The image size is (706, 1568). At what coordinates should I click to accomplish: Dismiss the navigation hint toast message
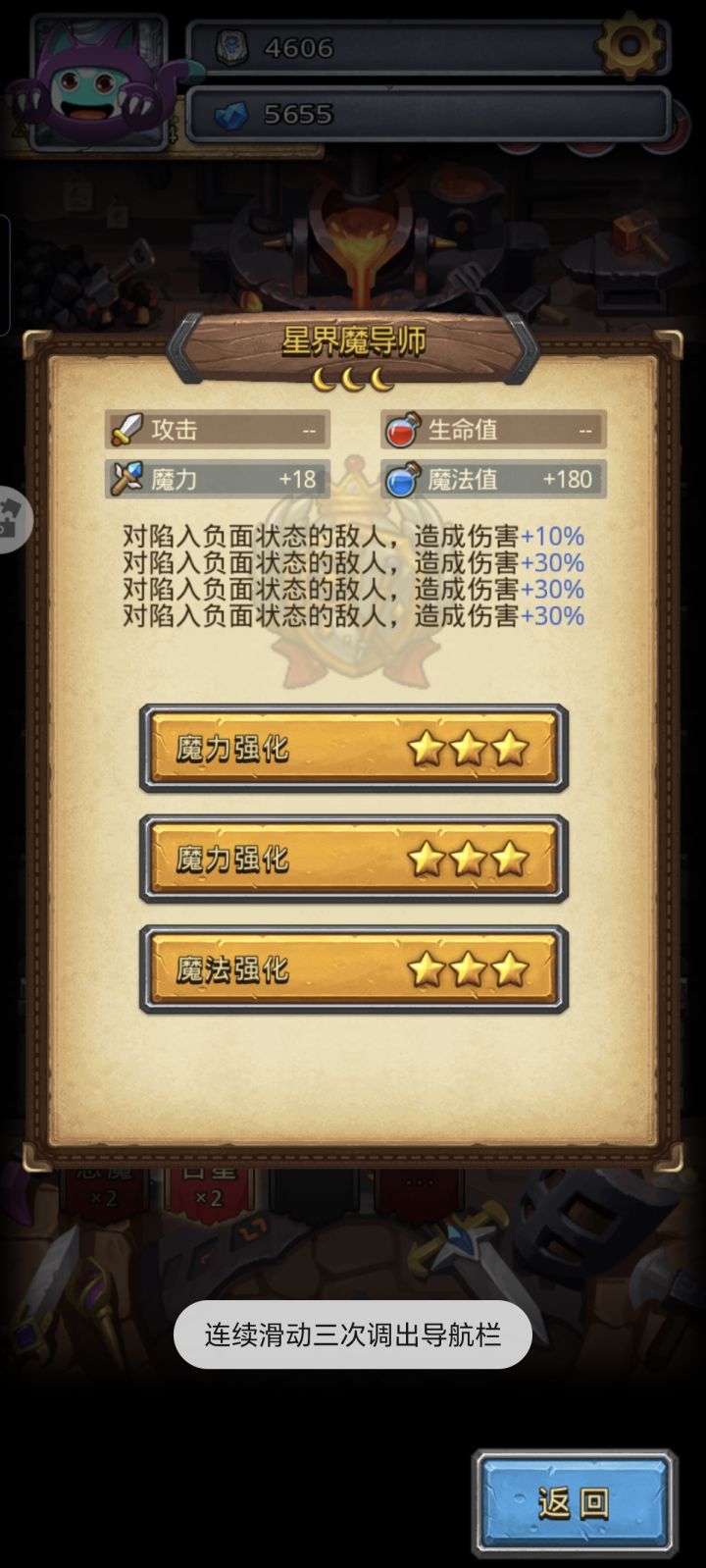click(353, 1334)
